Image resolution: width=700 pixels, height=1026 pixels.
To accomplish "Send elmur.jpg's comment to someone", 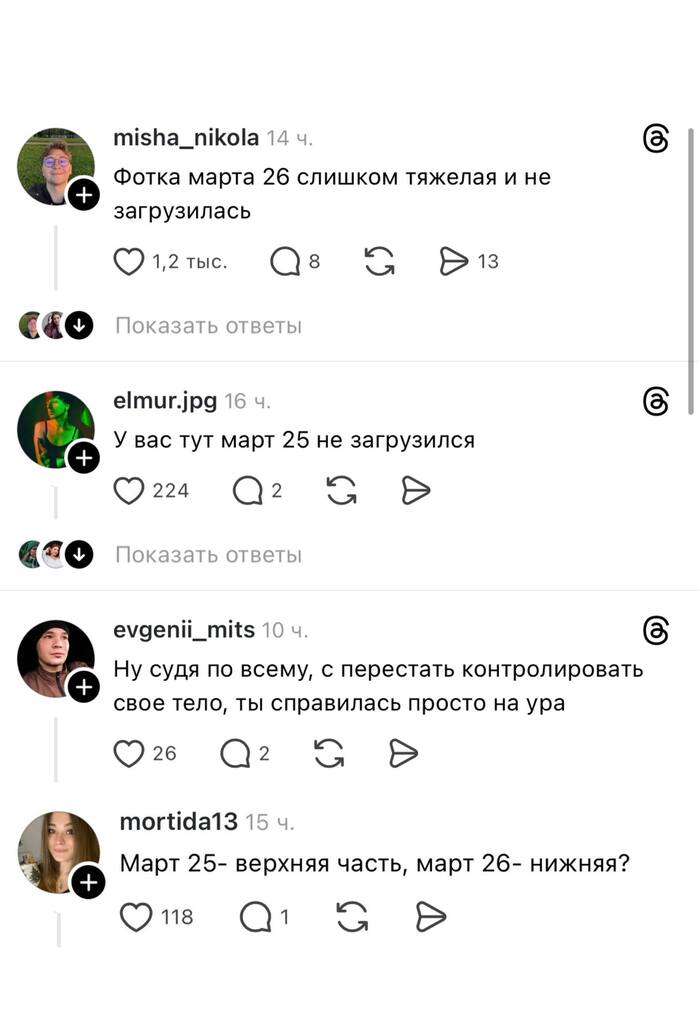I will click(x=416, y=490).
